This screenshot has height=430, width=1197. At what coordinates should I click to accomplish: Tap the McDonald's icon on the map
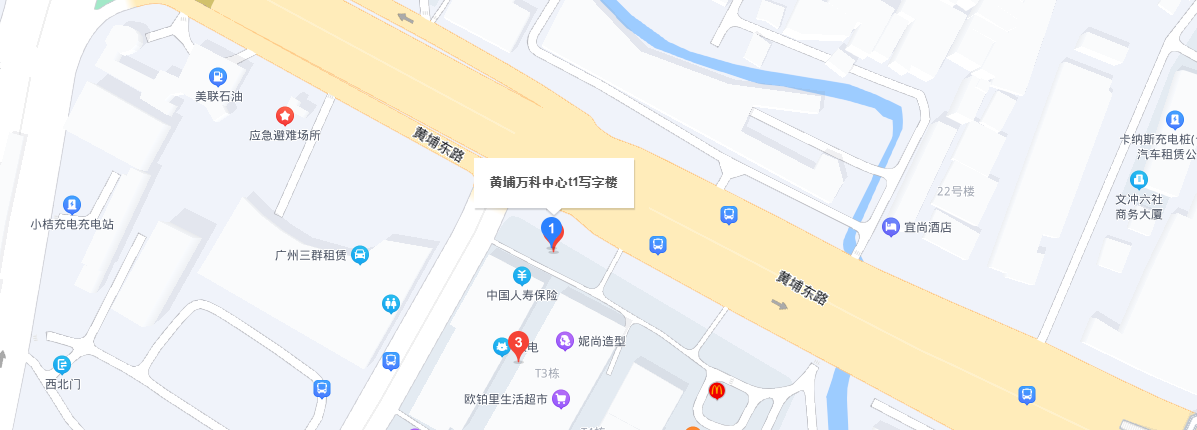click(716, 390)
